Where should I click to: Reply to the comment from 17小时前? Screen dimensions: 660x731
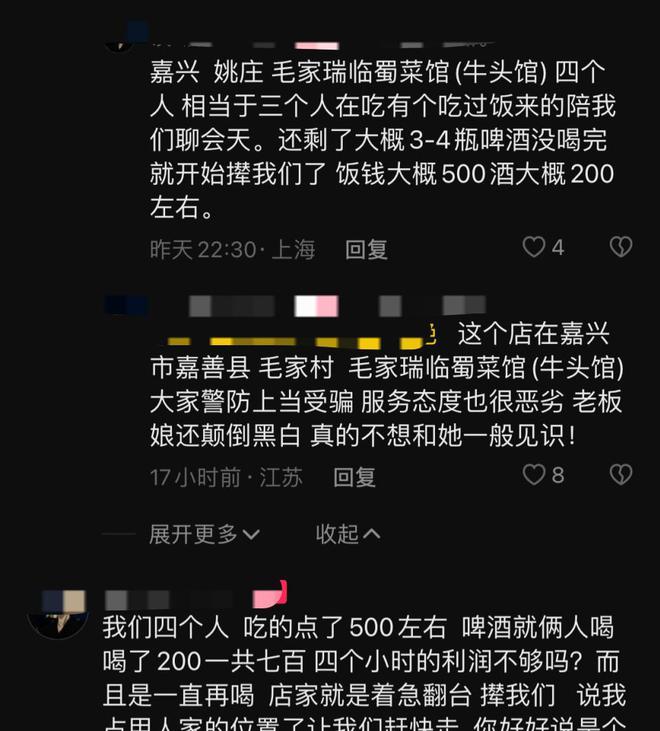pyautogui.click(x=354, y=477)
